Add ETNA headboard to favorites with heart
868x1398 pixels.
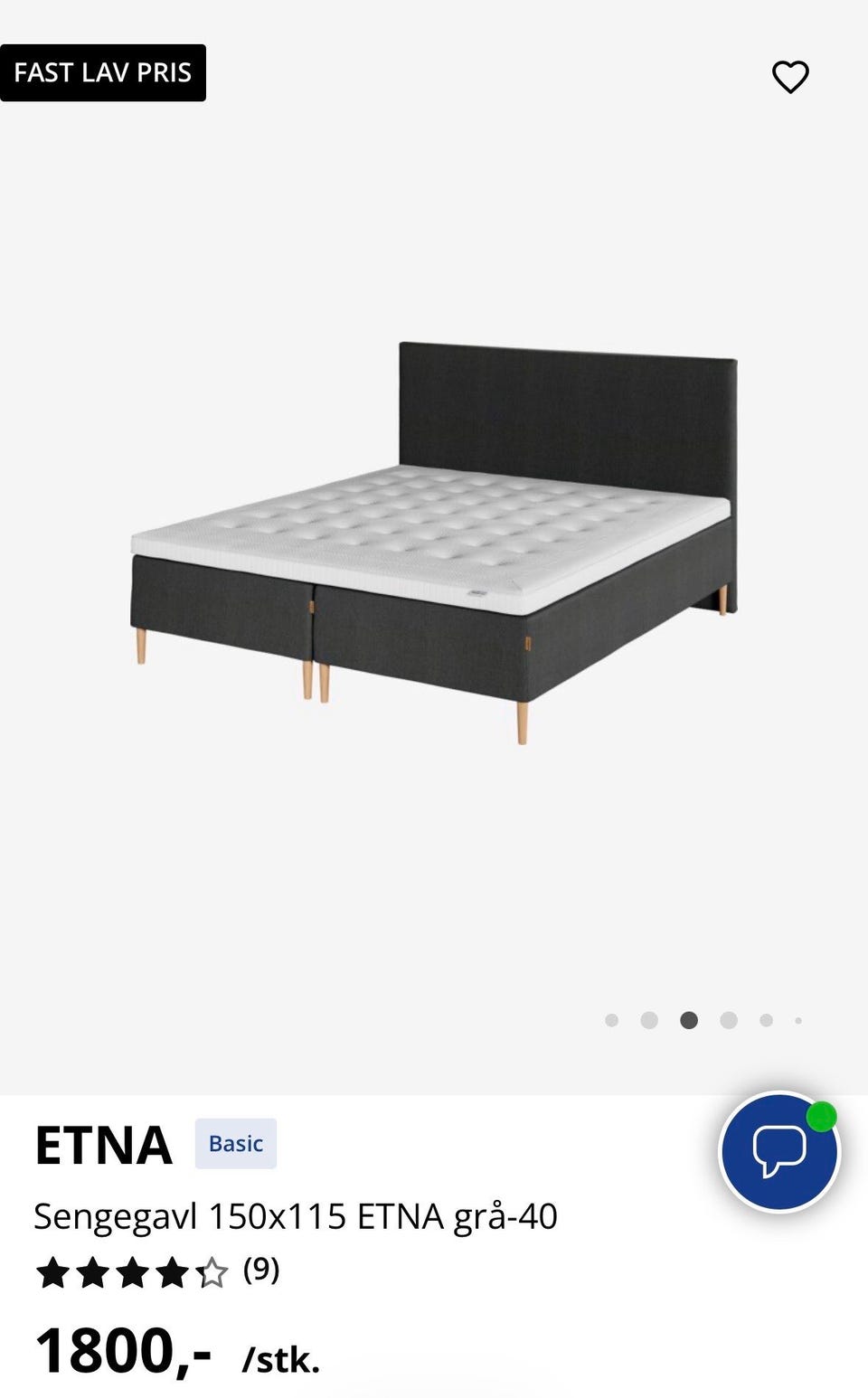(x=790, y=77)
